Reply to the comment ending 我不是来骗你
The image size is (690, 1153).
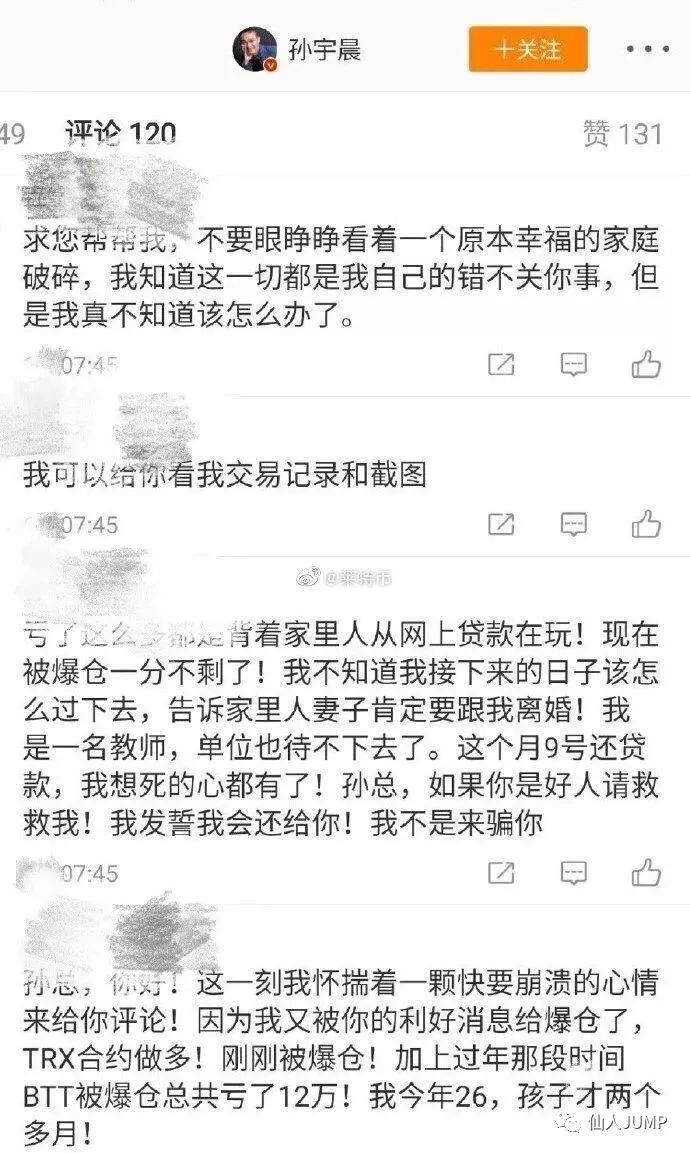[x=573, y=873]
